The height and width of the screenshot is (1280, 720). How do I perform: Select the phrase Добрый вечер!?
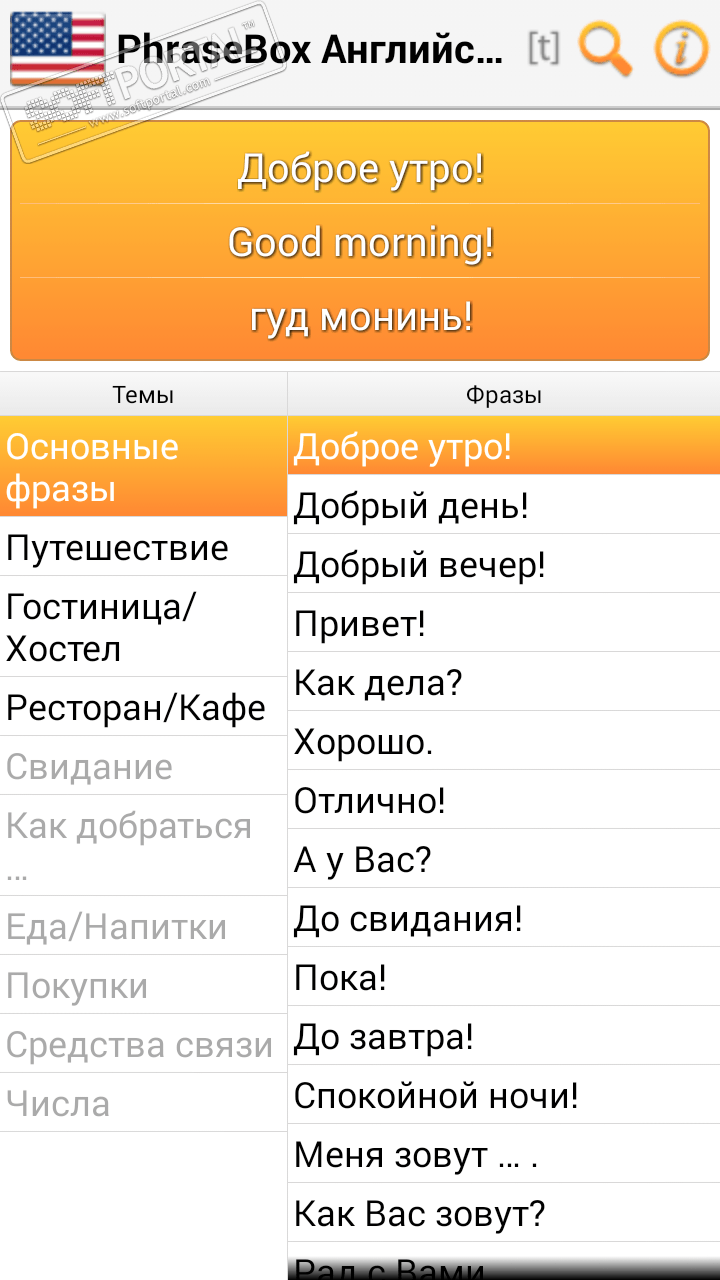[x=503, y=565]
